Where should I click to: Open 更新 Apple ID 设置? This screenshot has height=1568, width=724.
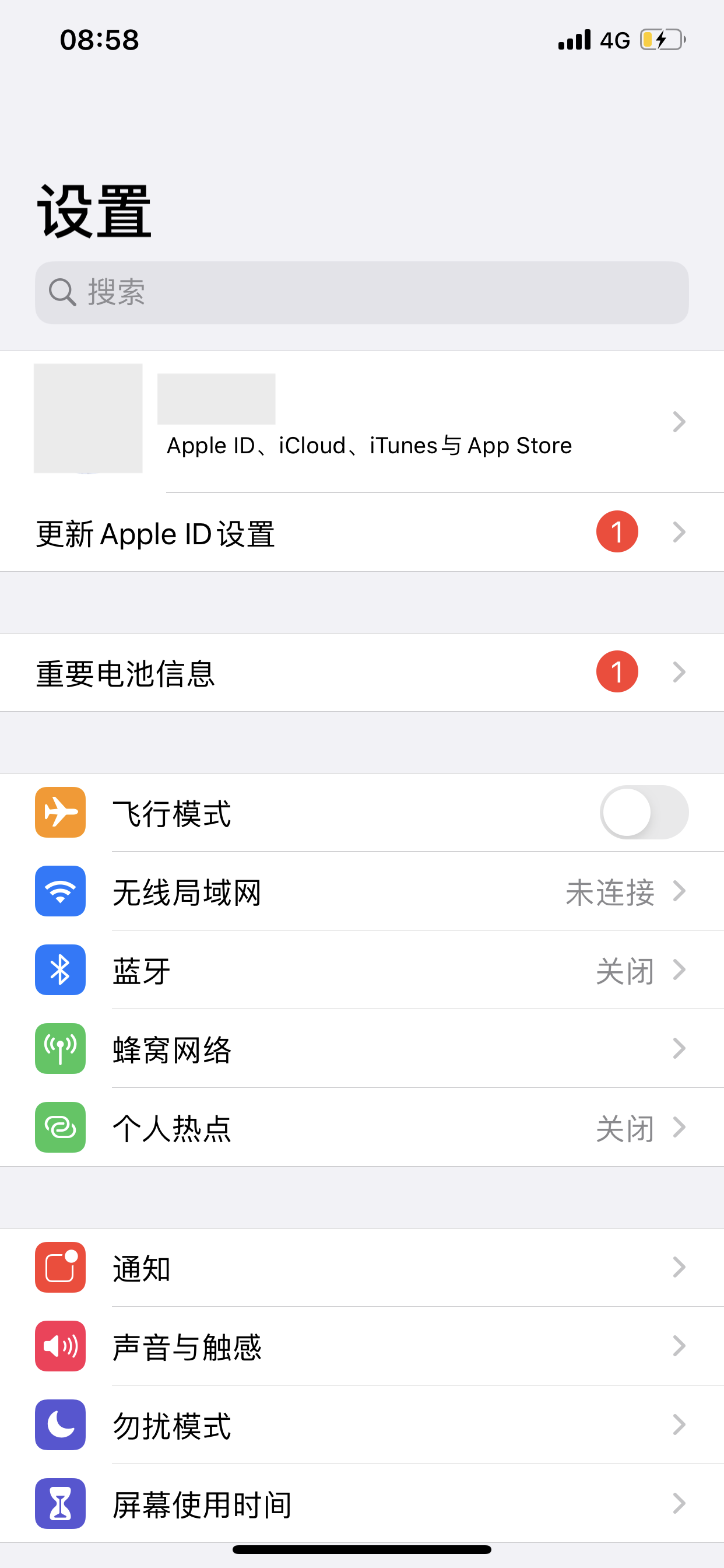[361, 533]
